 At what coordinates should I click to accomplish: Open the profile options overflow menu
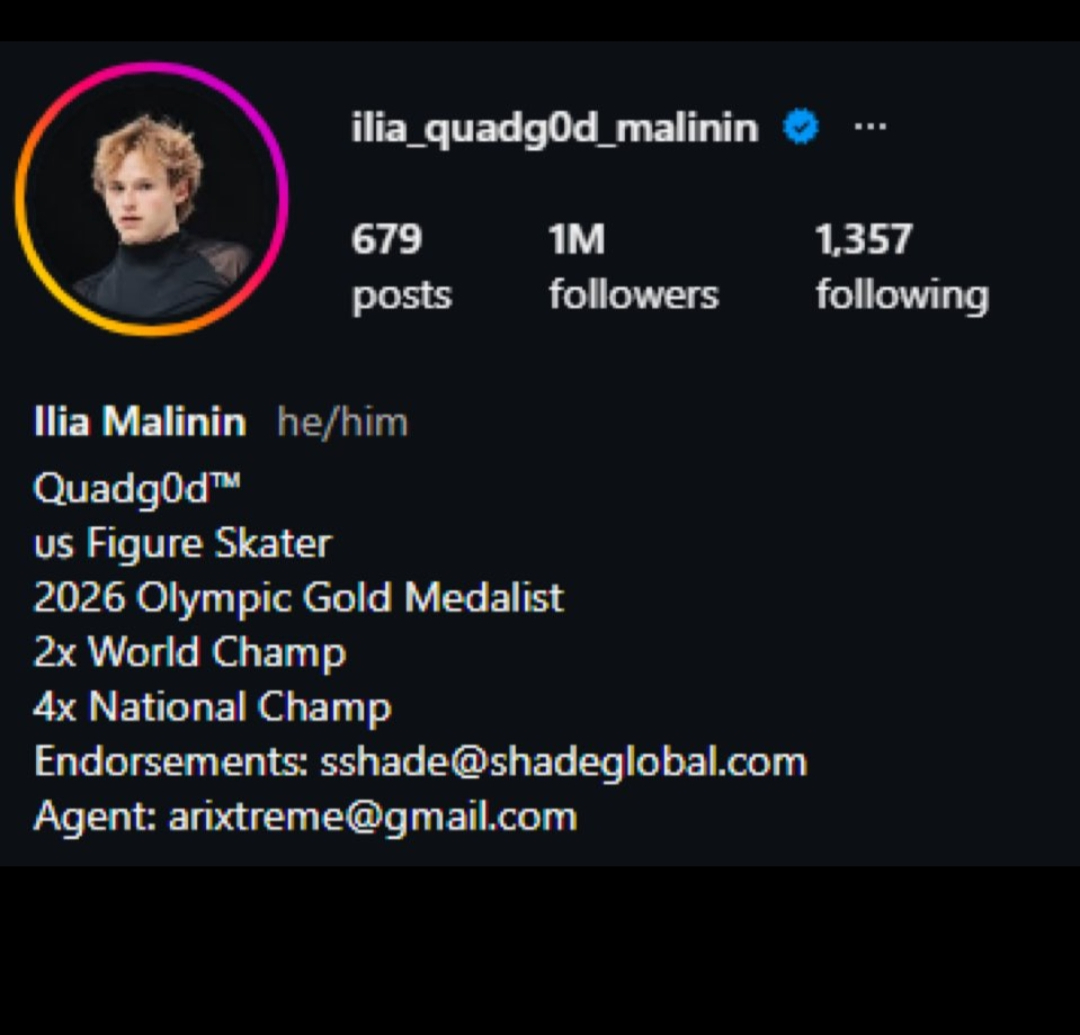click(x=870, y=127)
